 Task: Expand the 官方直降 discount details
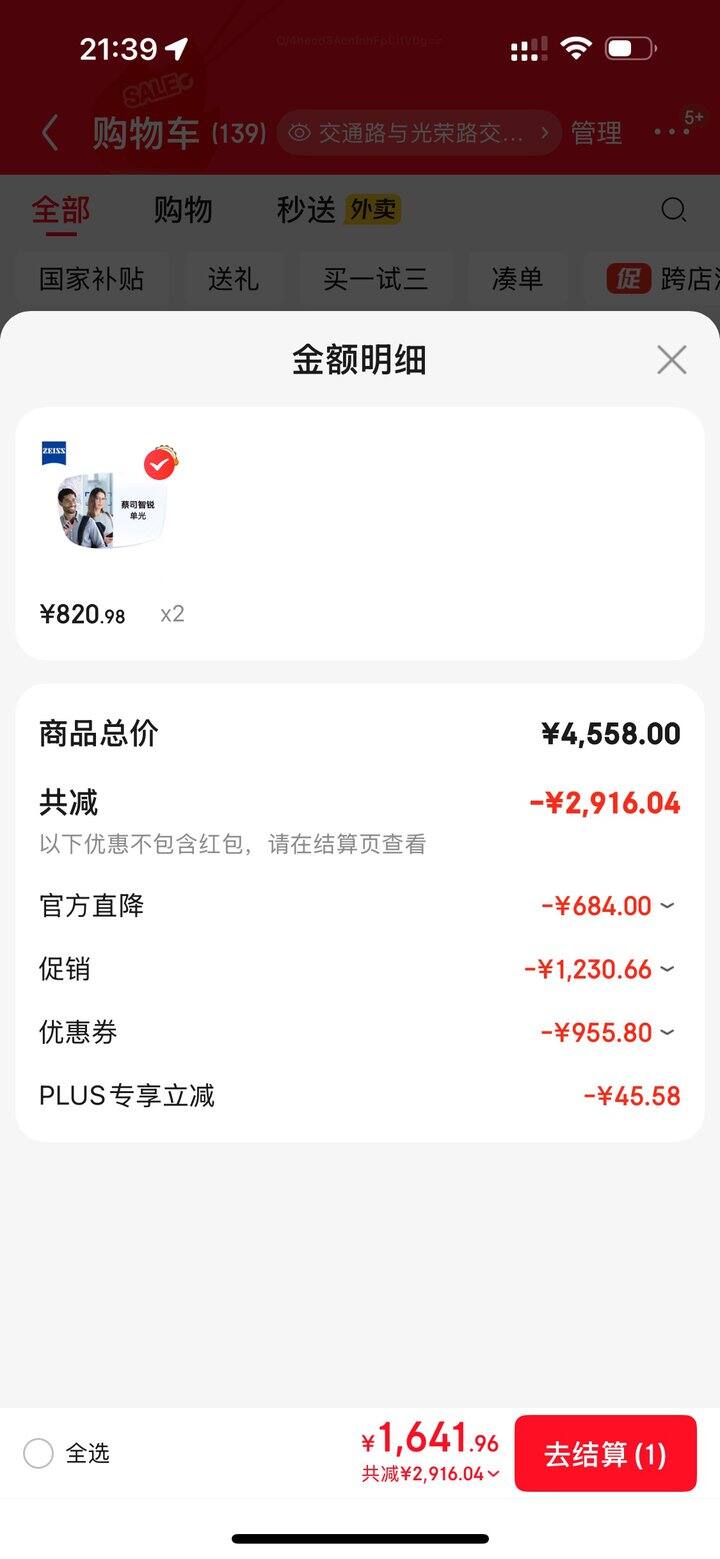667,906
